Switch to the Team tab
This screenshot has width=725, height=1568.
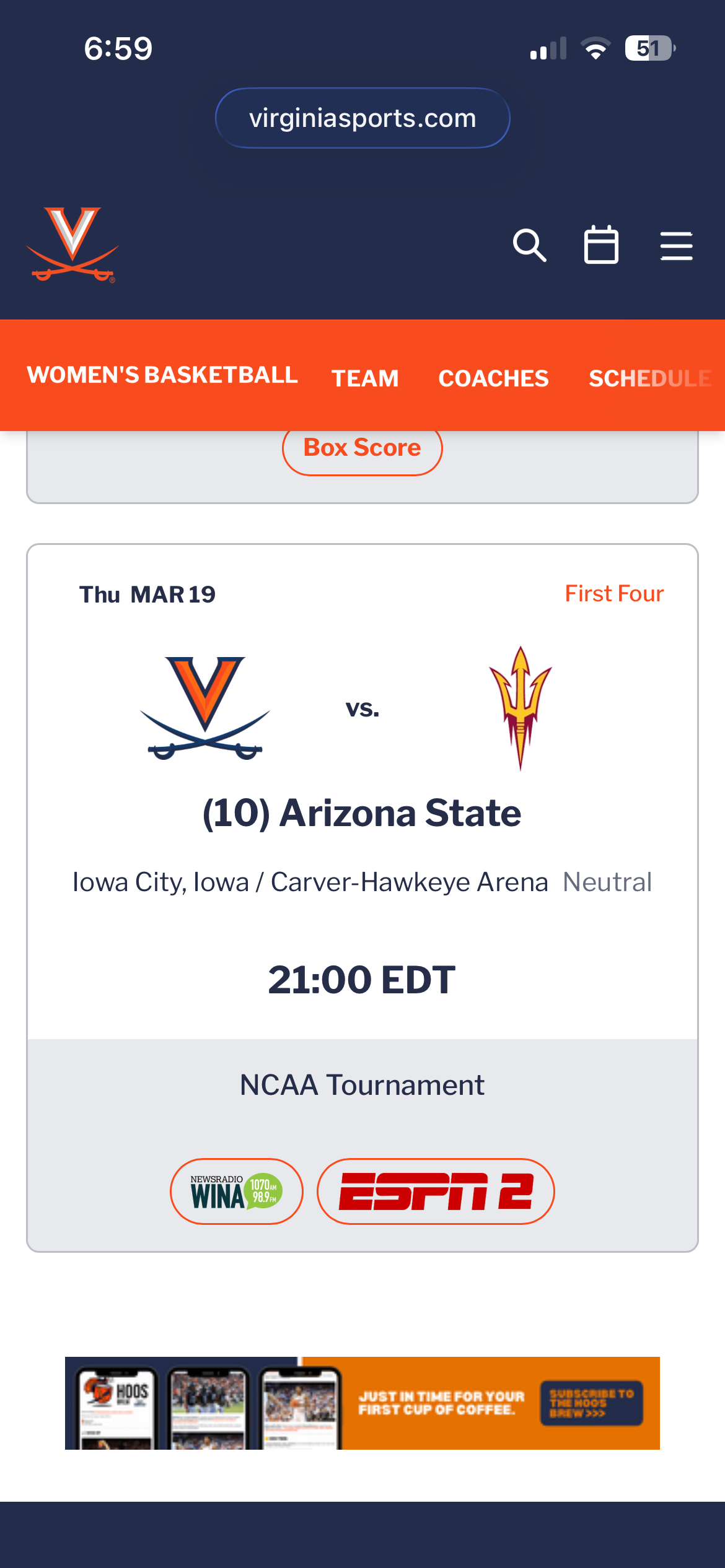pos(365,378)
